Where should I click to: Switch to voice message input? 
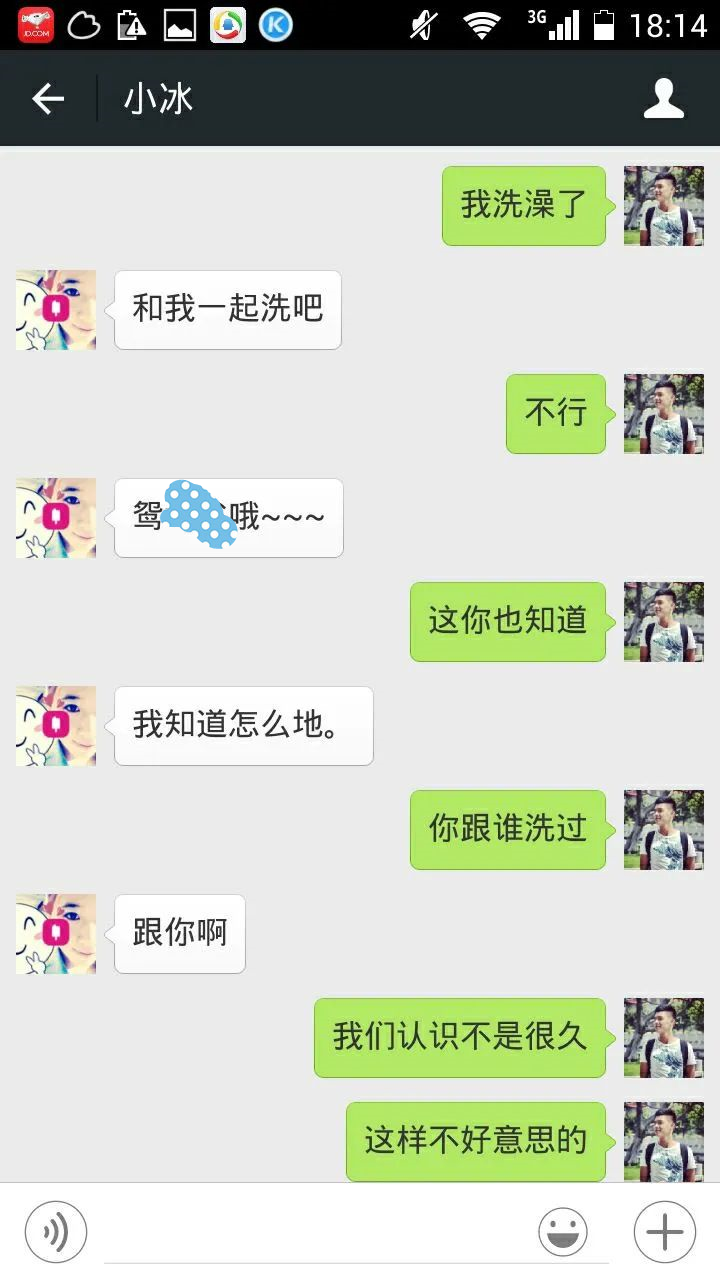click(56, 1232)
